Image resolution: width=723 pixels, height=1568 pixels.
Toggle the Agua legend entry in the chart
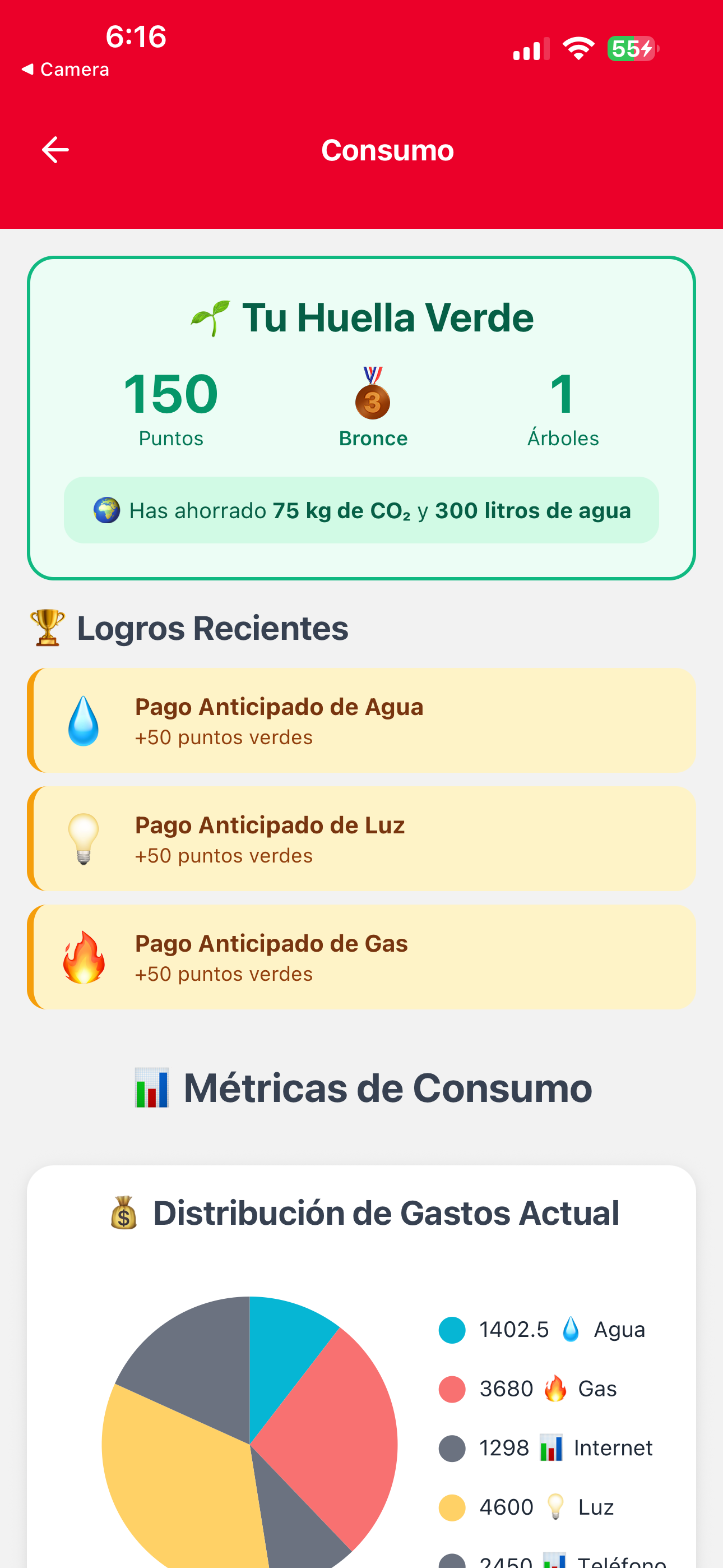coord(541,1330)
